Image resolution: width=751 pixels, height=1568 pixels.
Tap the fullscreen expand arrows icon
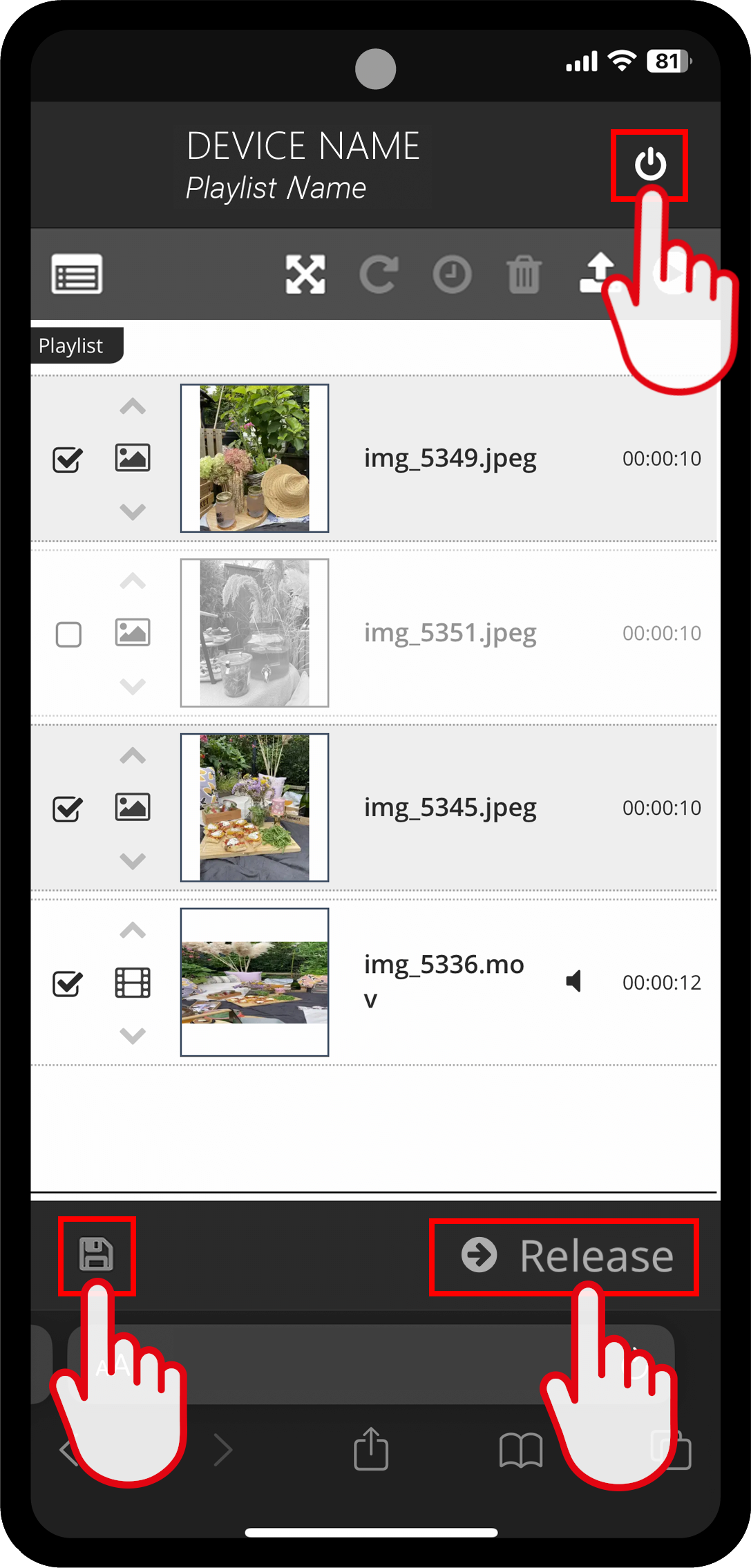coord(305,274)
